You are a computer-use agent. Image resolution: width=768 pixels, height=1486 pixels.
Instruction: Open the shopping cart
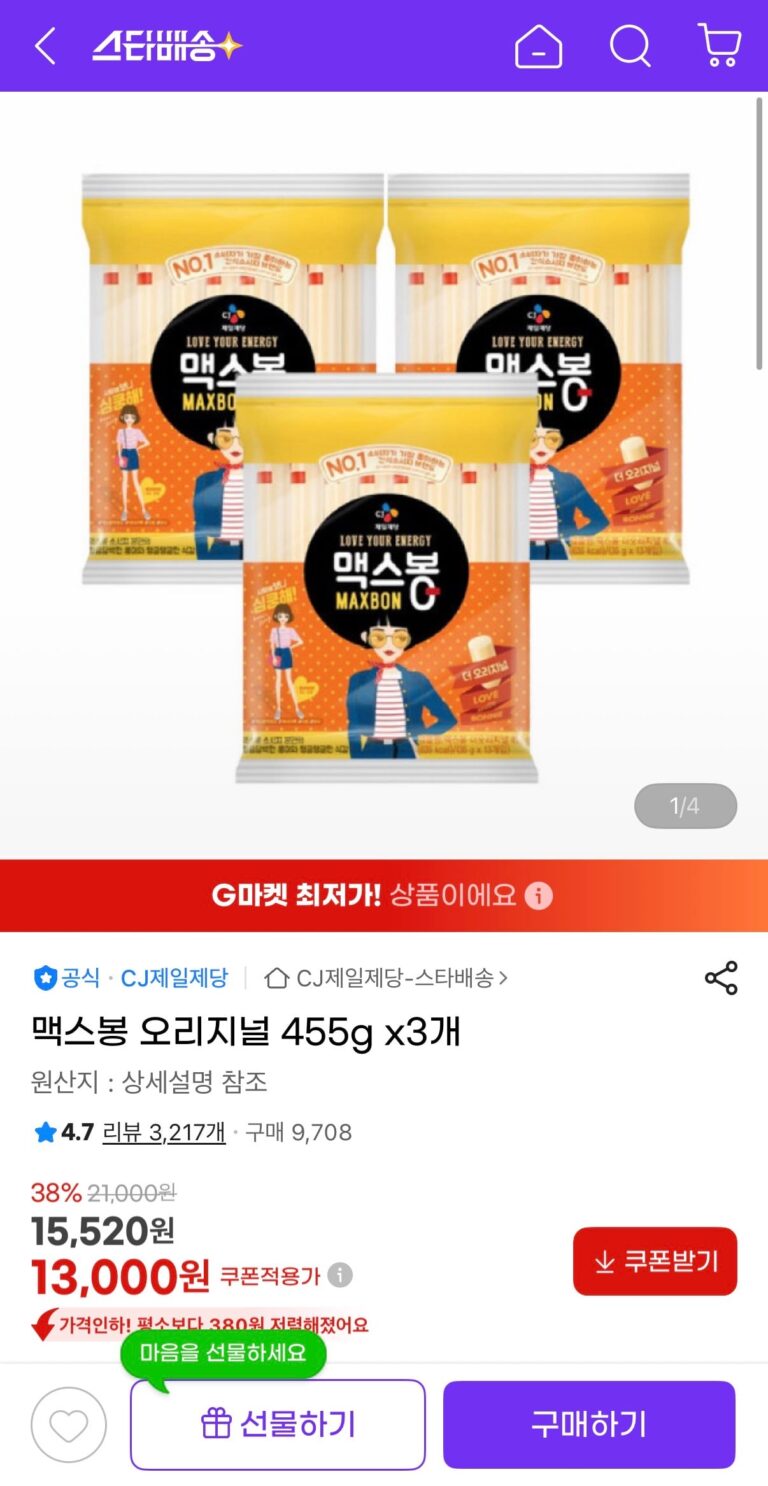click(719, 46)
